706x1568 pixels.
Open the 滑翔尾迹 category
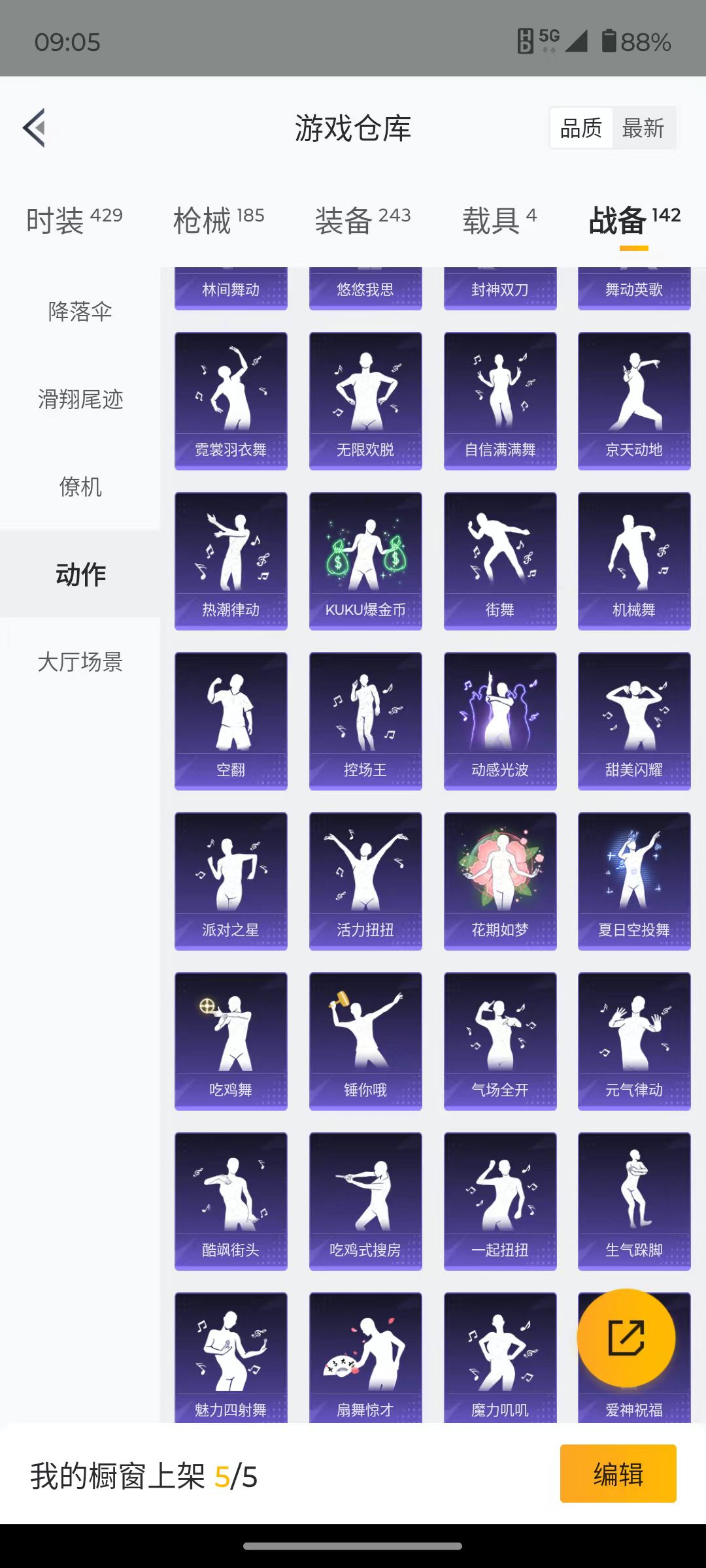pos(80,399)
